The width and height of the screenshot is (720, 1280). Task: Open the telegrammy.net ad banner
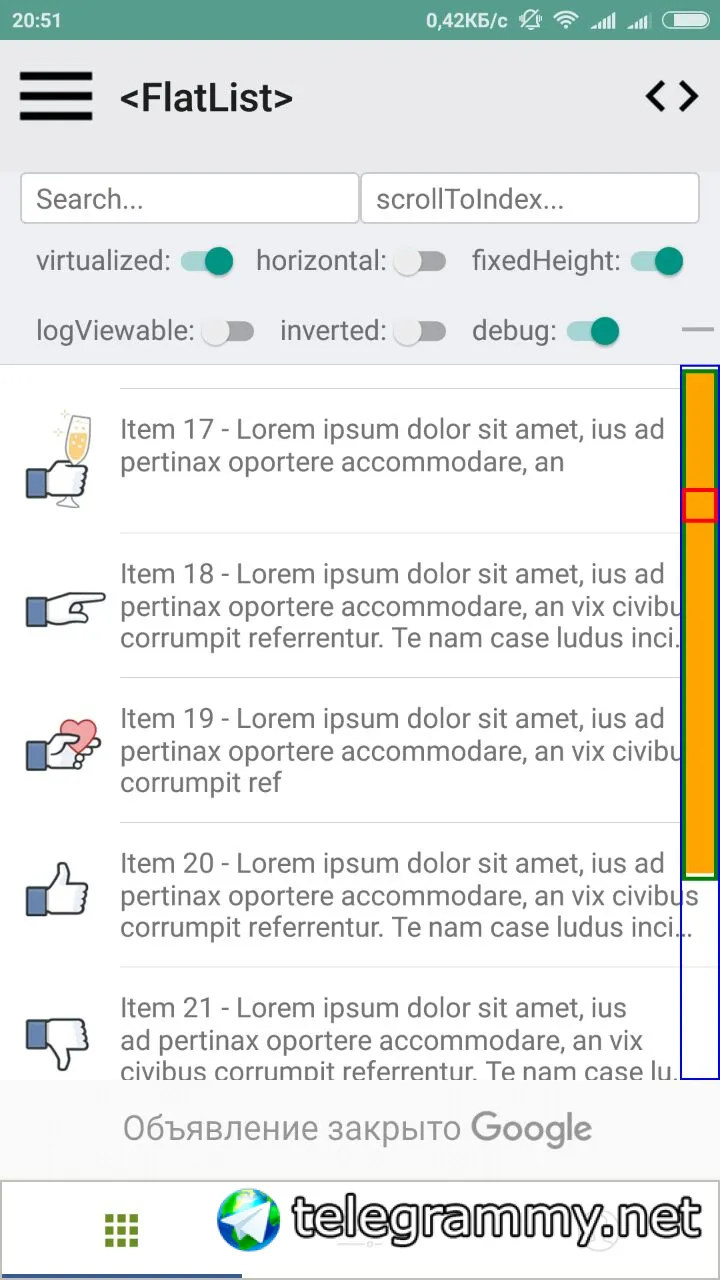pos(460,1220)
